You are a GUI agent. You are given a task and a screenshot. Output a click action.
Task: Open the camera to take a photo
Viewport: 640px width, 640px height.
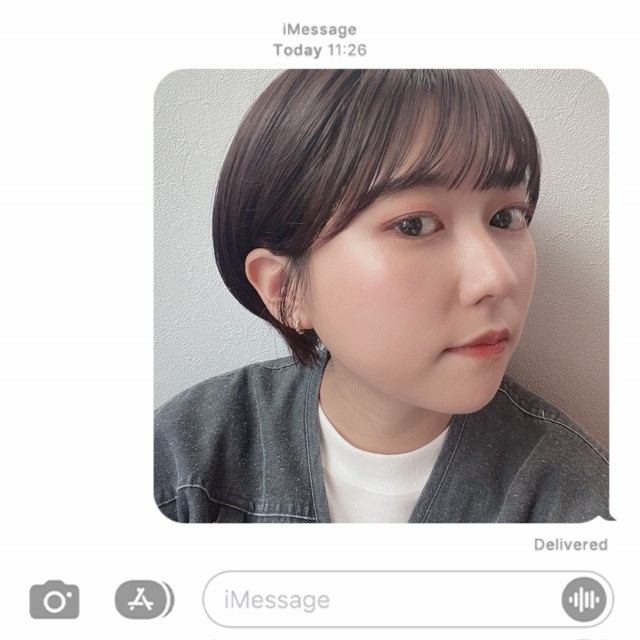(x=54, y=600)
